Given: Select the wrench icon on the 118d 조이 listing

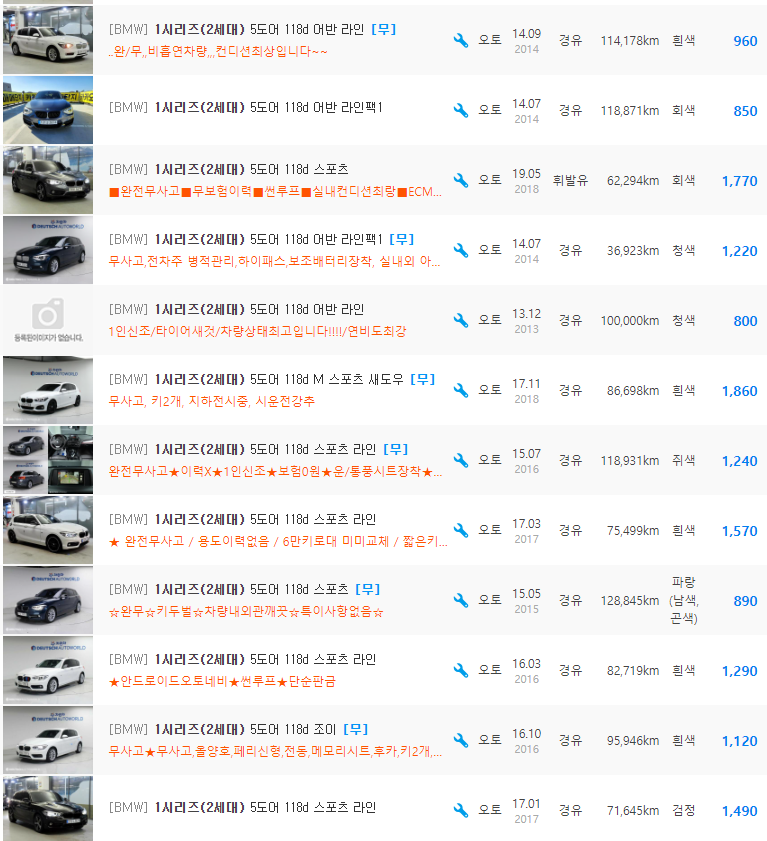Looking at the screenshot, I should [x=460, y=741].
